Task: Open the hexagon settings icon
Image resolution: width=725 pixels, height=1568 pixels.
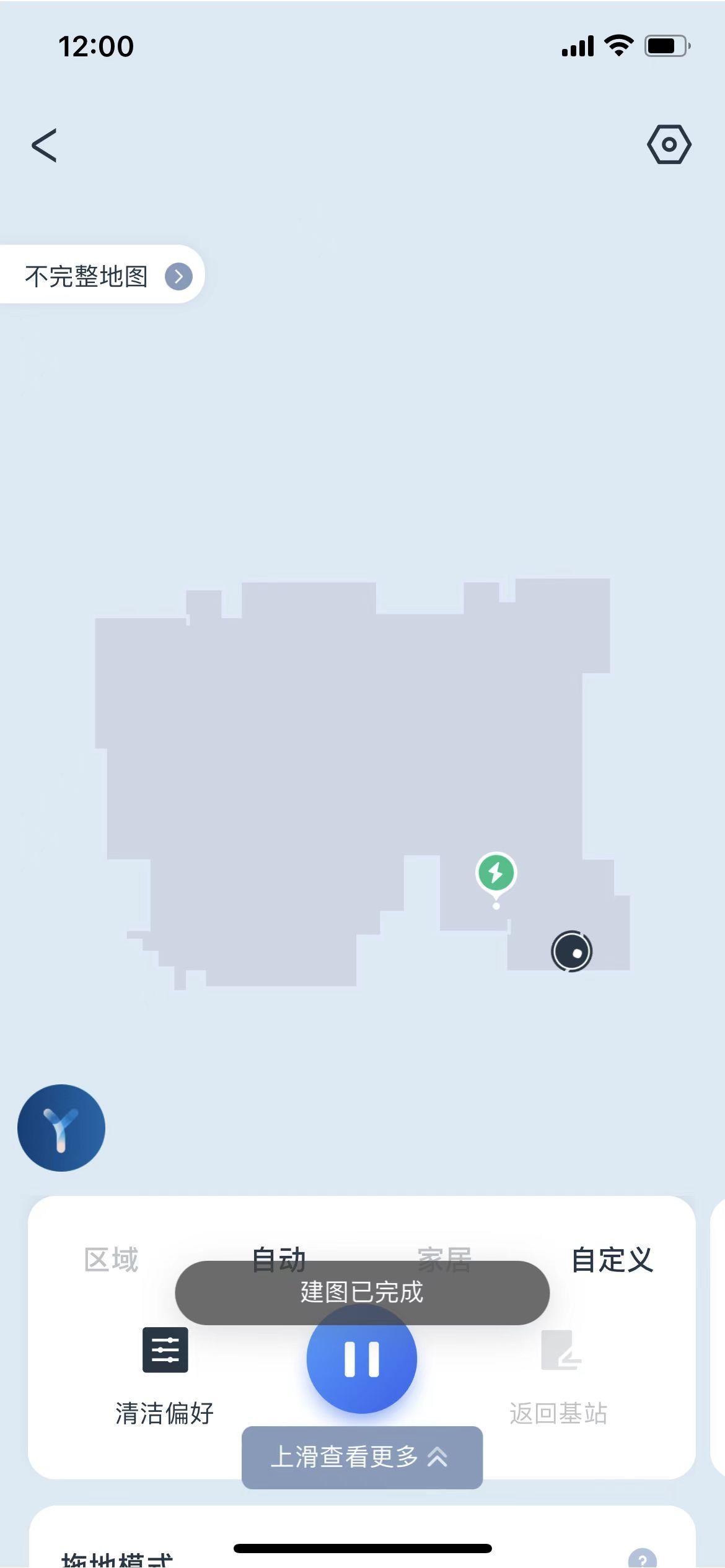Action: 669,145
